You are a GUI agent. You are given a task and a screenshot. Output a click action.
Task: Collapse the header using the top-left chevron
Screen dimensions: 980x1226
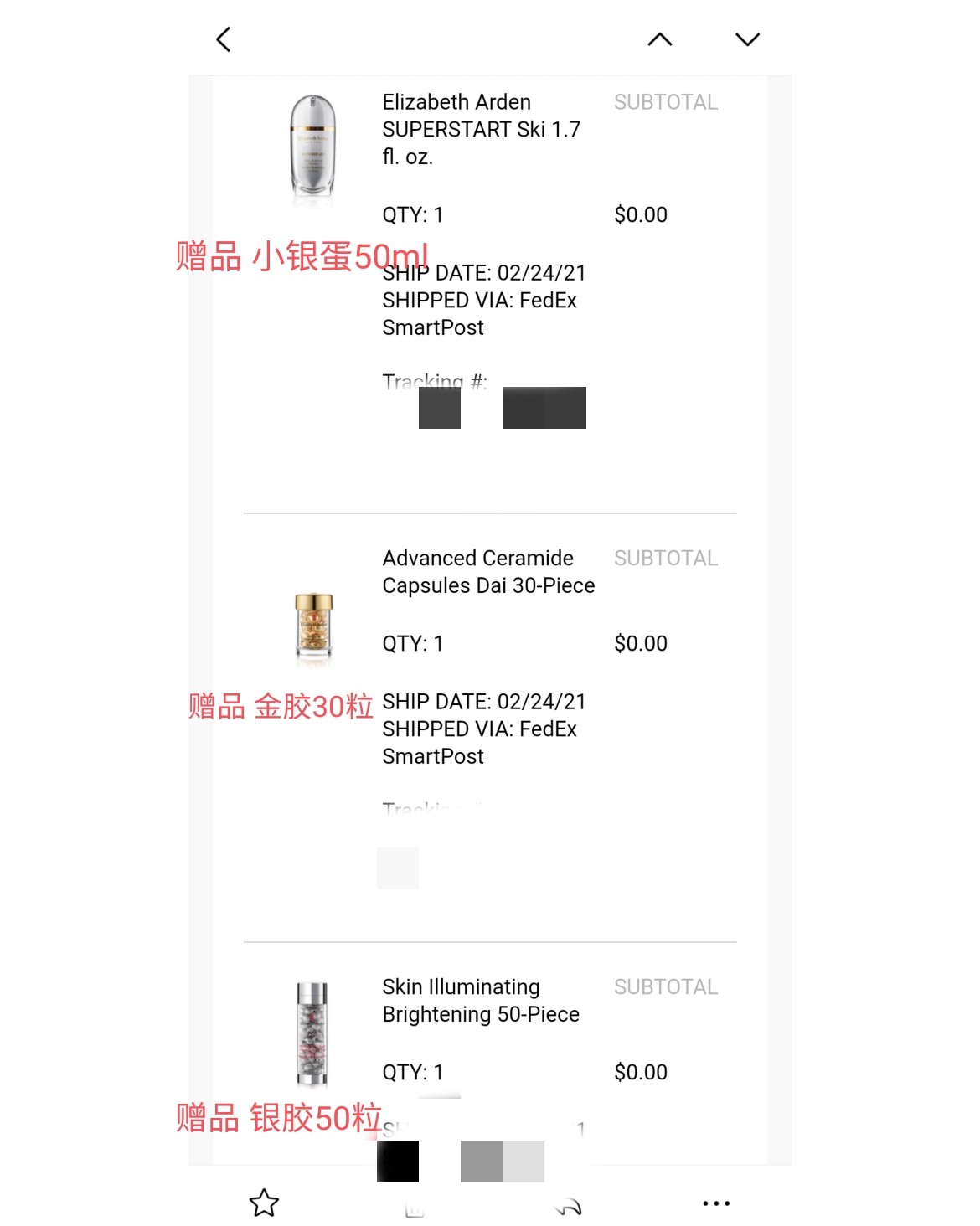tap(223, 39)
